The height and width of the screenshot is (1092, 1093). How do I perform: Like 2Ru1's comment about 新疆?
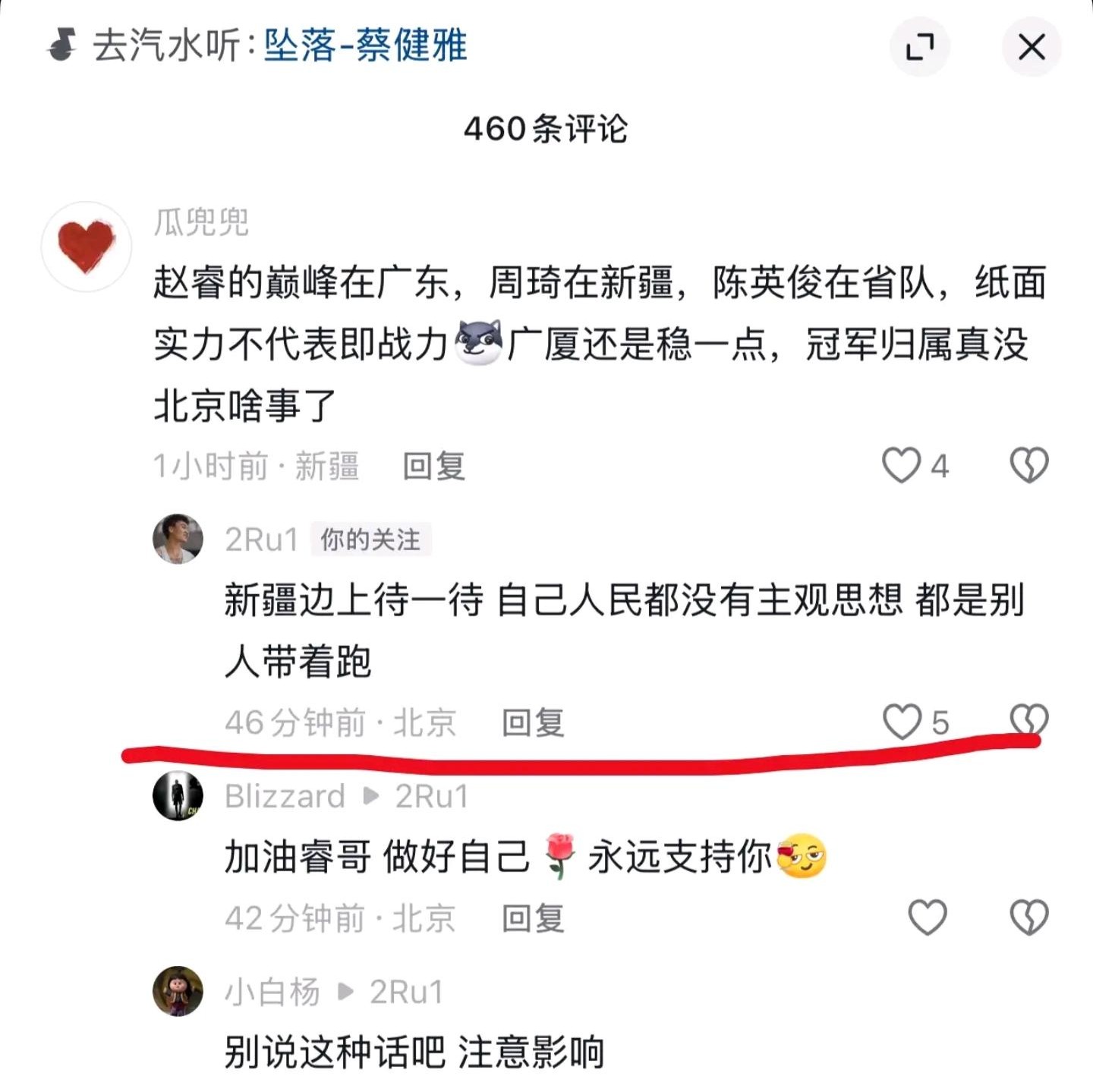coord(902,722)
